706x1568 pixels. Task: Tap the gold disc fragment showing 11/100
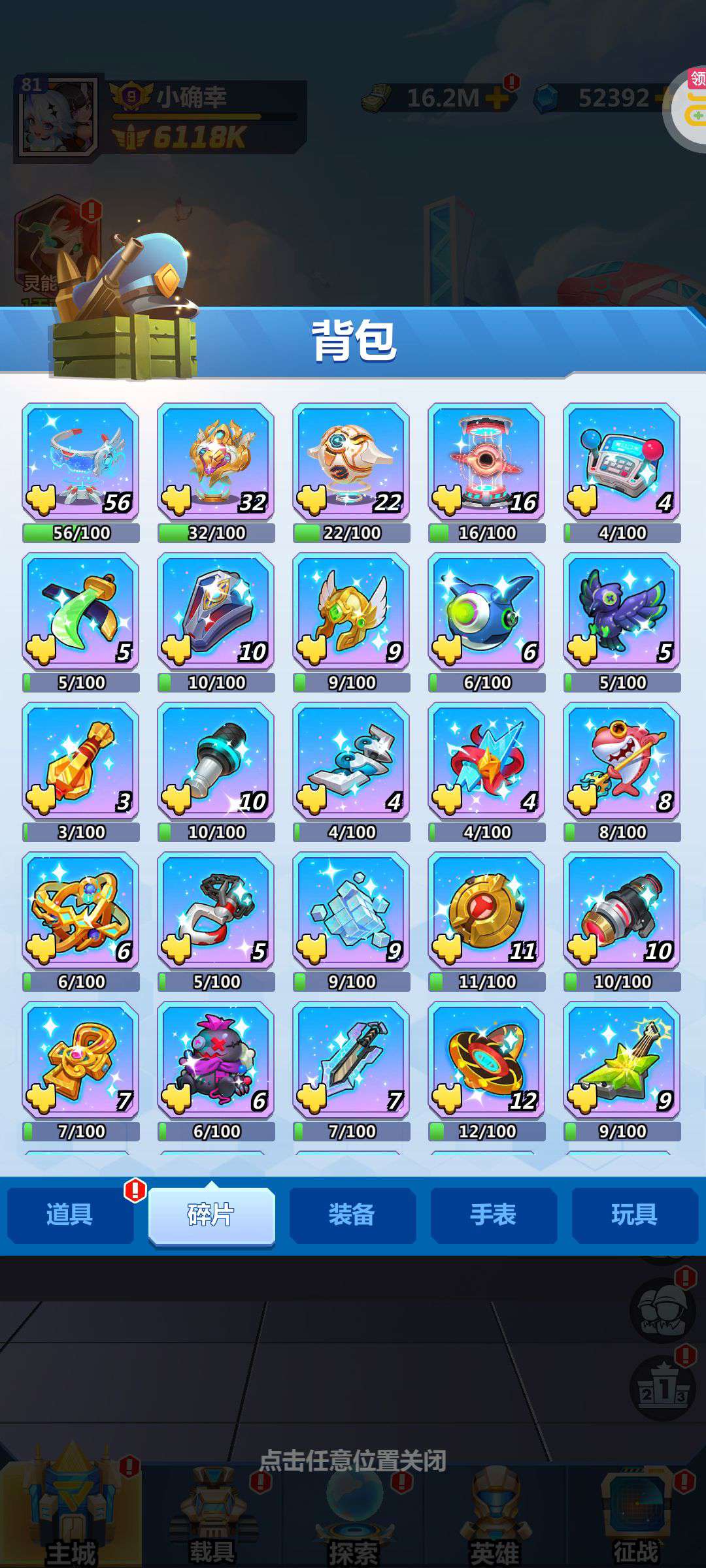tap(486, 911)
